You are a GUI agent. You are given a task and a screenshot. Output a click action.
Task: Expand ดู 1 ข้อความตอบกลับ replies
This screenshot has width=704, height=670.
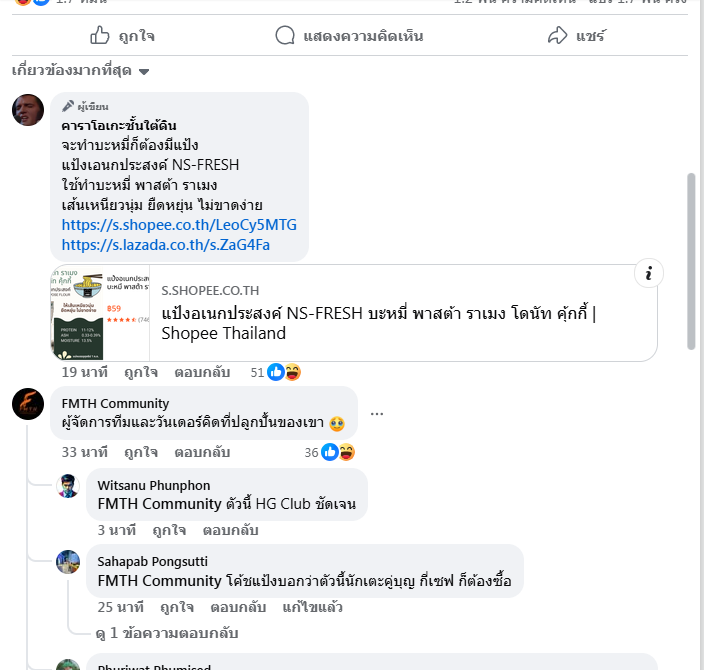click(x=167, y=633)
